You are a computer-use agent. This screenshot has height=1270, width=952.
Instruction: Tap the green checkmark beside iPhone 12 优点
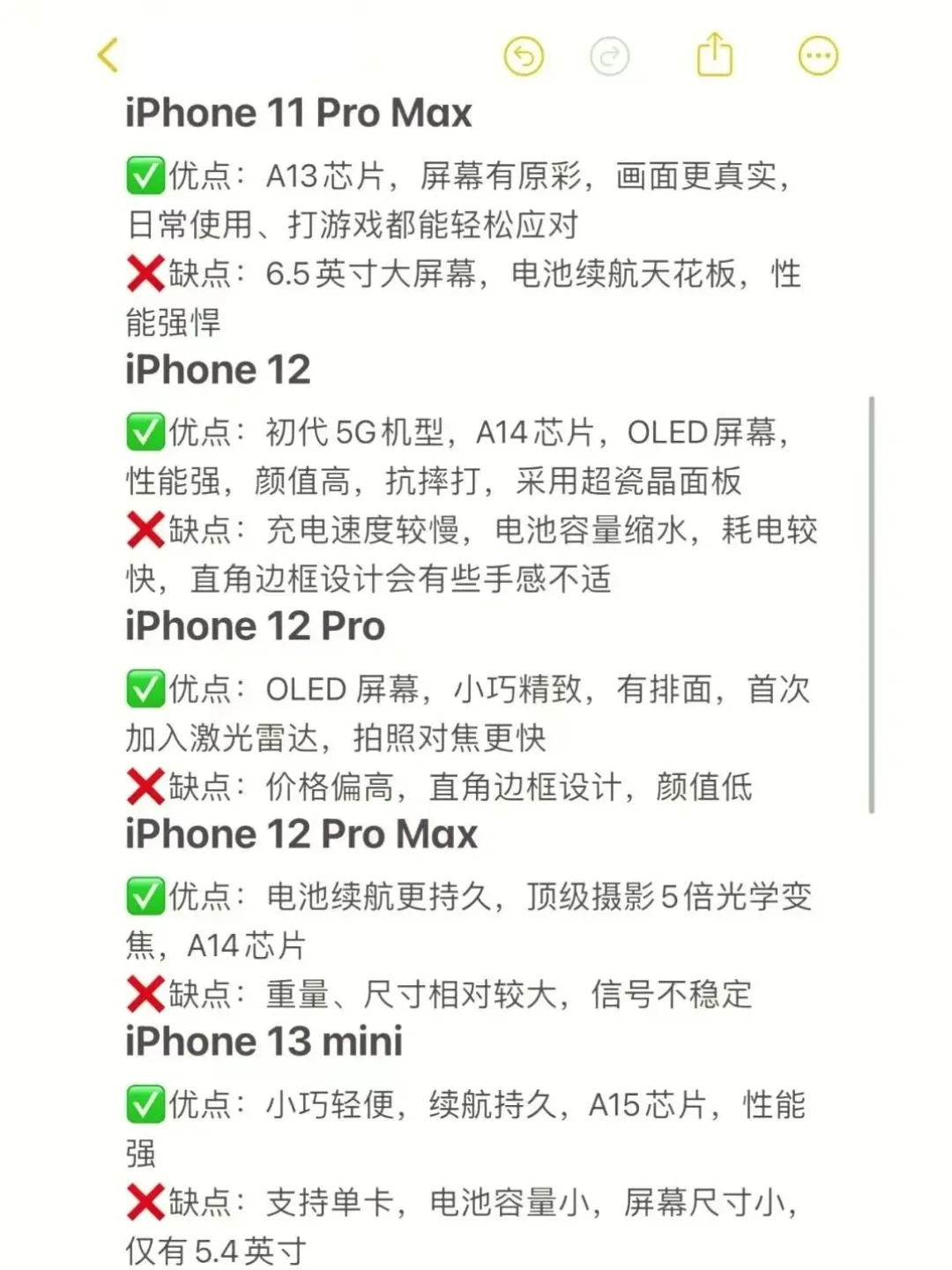[145, 433]
